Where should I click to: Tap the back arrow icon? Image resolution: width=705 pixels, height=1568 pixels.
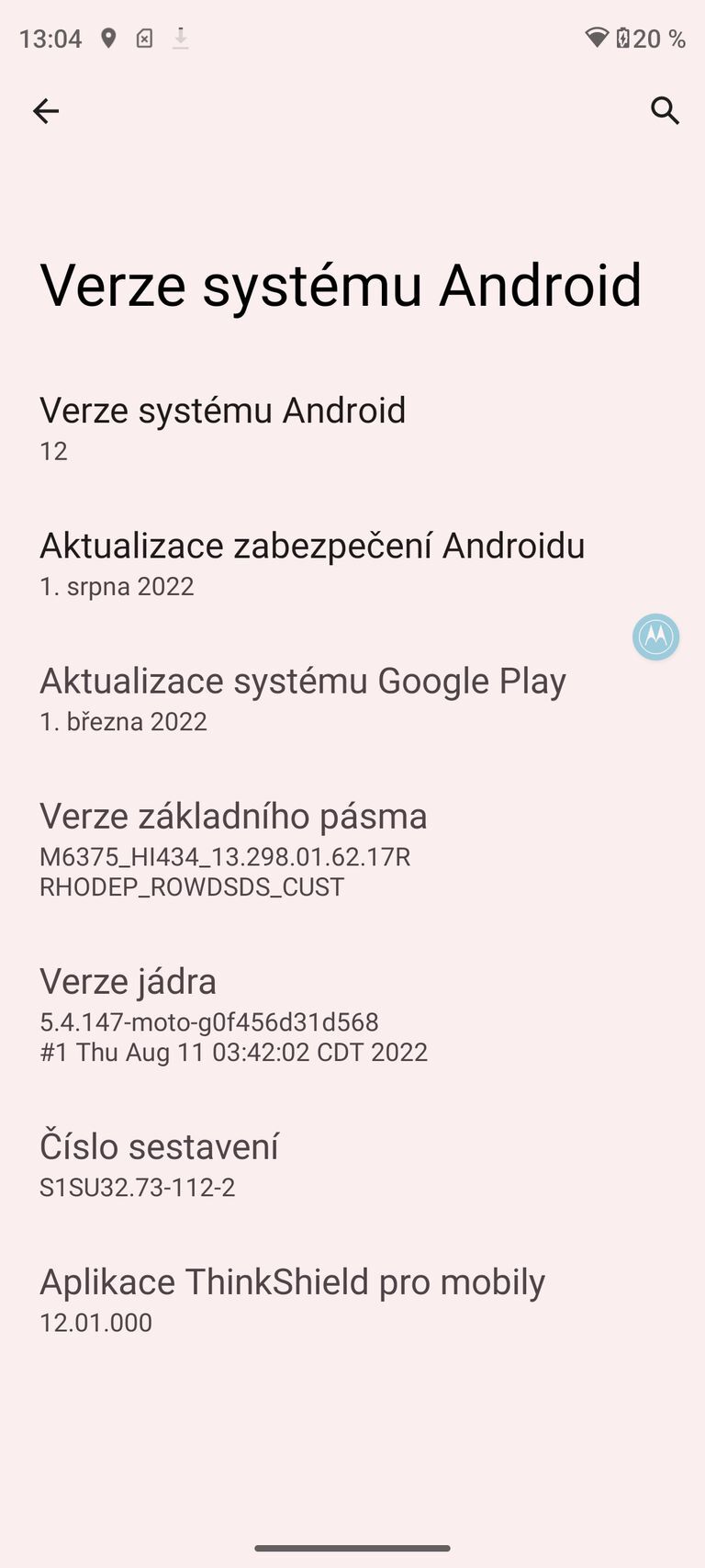[46, 110]
